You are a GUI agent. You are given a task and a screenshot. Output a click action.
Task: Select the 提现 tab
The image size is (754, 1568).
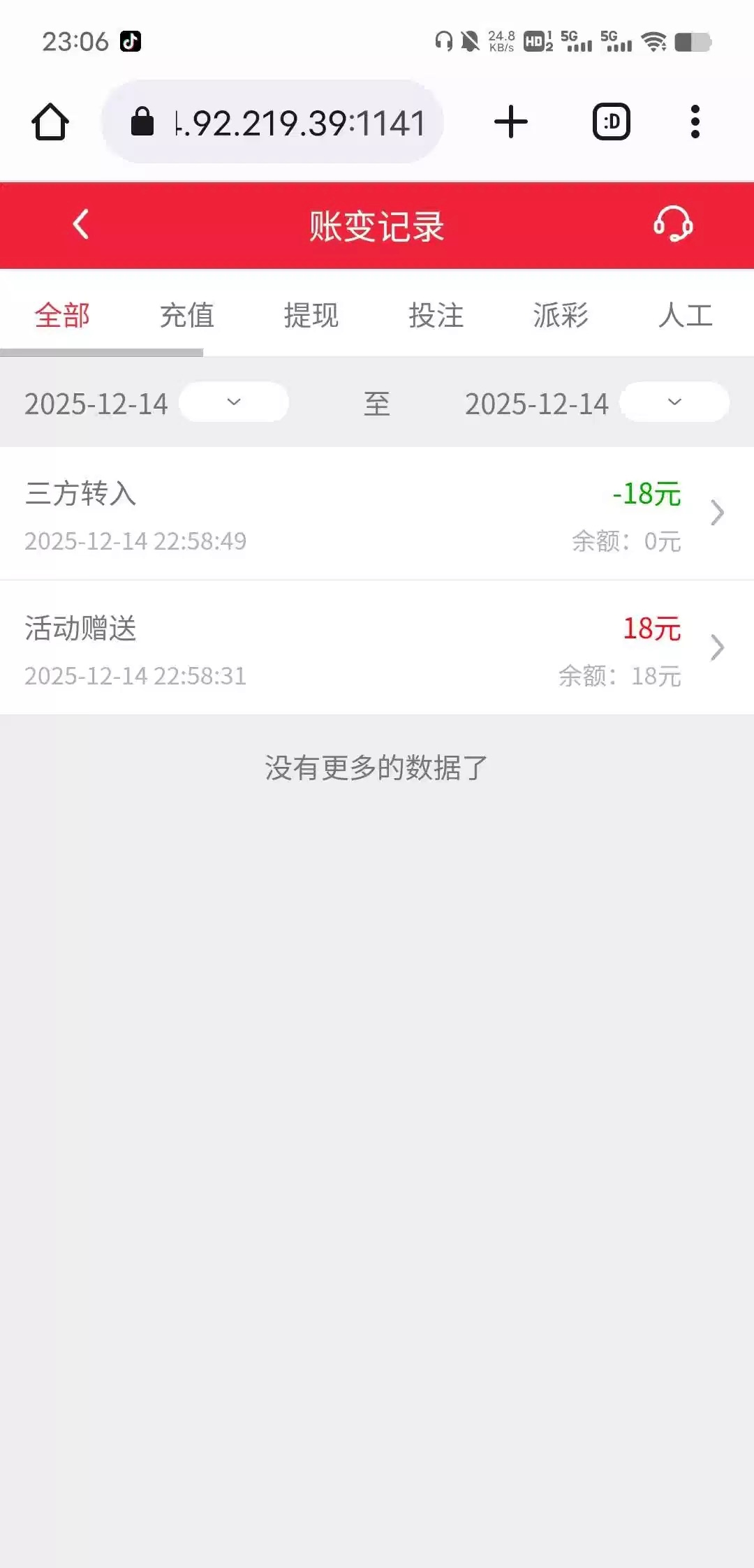coord(311,316)
